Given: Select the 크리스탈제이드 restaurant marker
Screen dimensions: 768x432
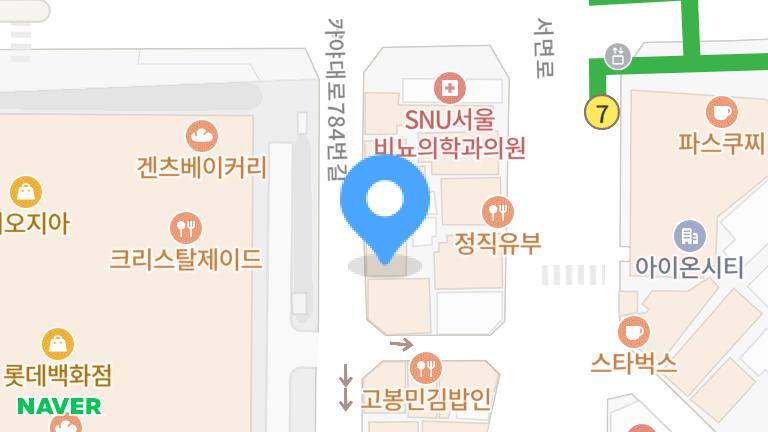Looking at the screenshot, I should click(185, 228).
